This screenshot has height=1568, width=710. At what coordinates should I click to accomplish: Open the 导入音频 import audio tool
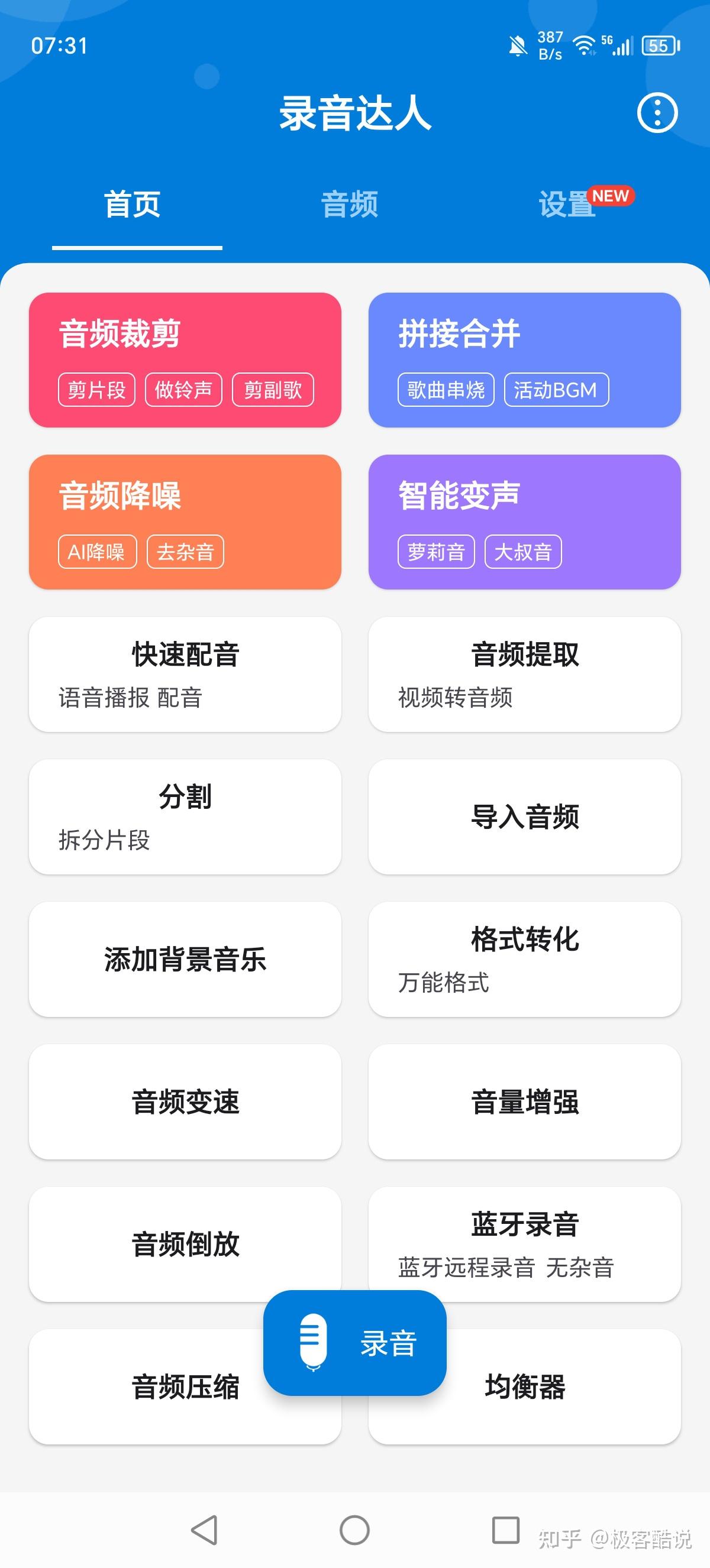click(525, 816)
